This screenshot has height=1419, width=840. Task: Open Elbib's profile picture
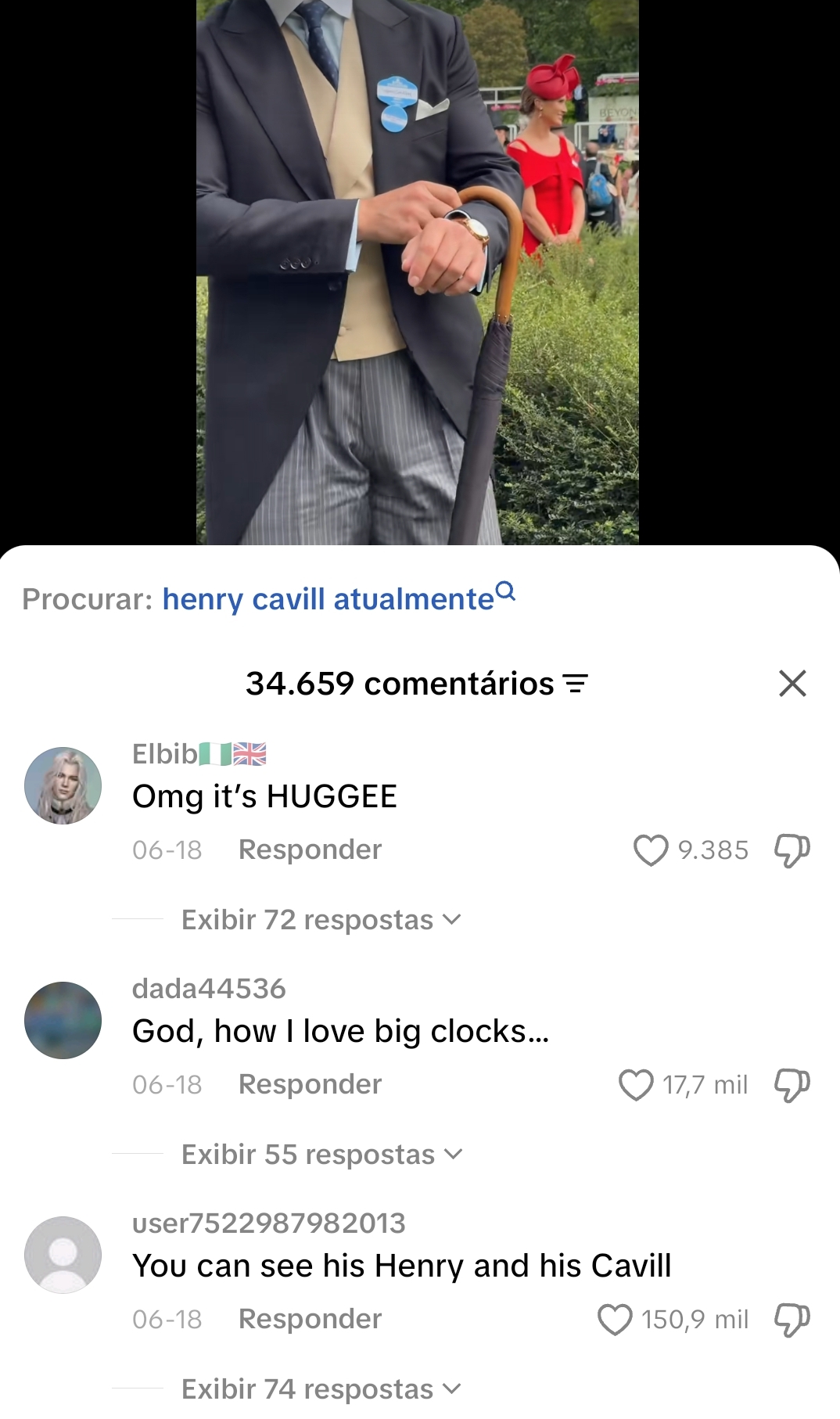pos(63,785)
